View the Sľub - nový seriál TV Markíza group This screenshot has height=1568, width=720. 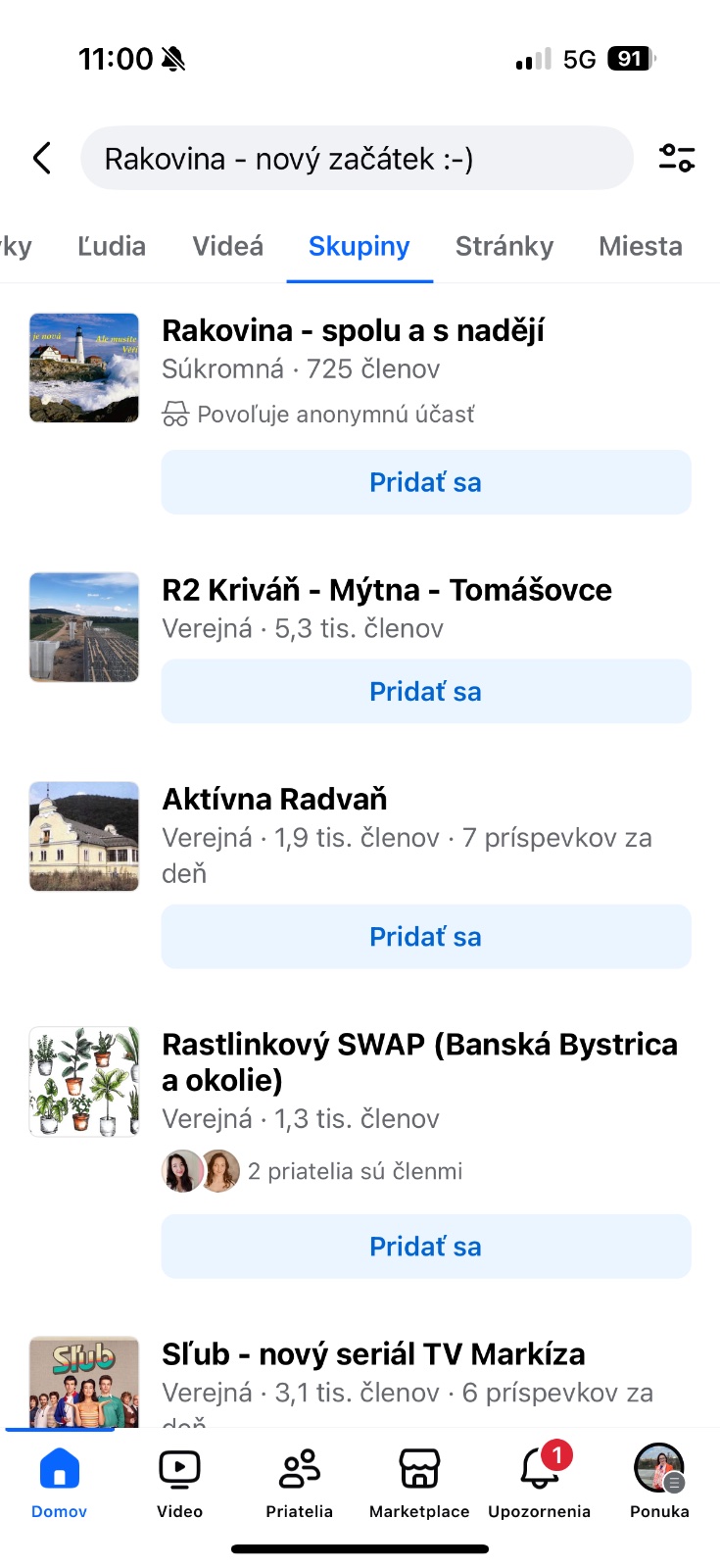[372, 1354]
